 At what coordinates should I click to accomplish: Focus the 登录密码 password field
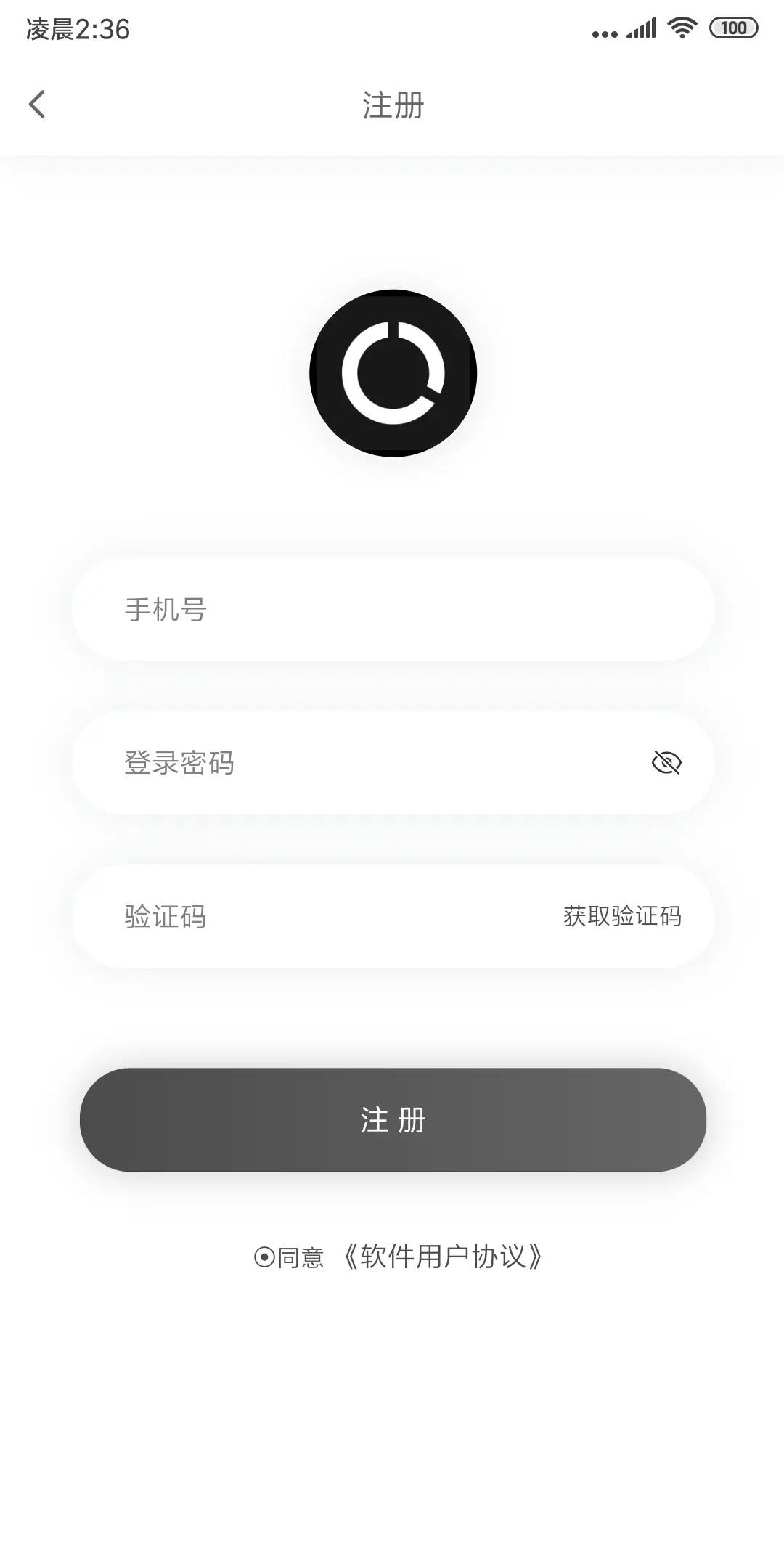363,763
